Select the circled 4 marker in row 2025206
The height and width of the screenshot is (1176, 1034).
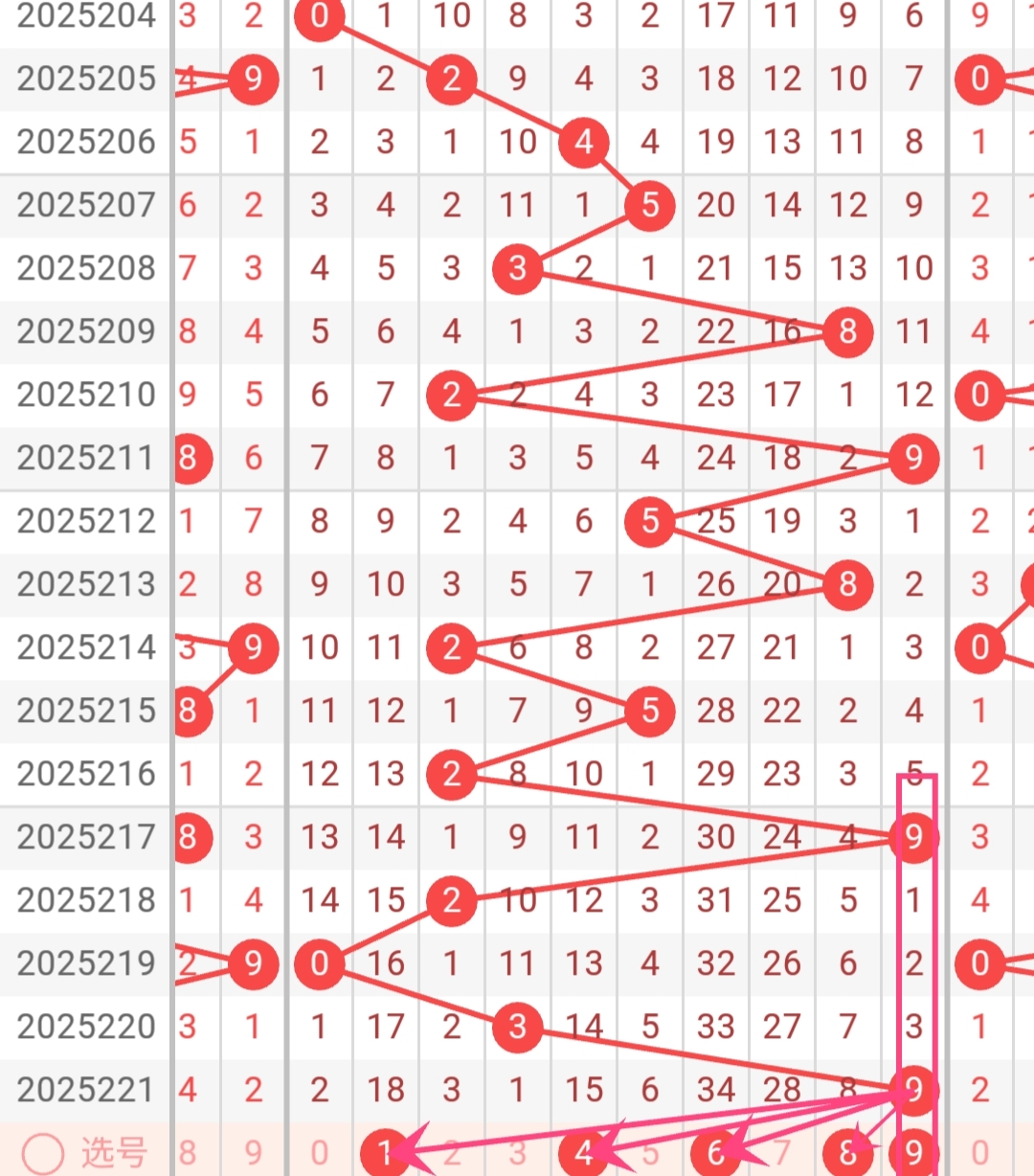click(x=583, y=142)
